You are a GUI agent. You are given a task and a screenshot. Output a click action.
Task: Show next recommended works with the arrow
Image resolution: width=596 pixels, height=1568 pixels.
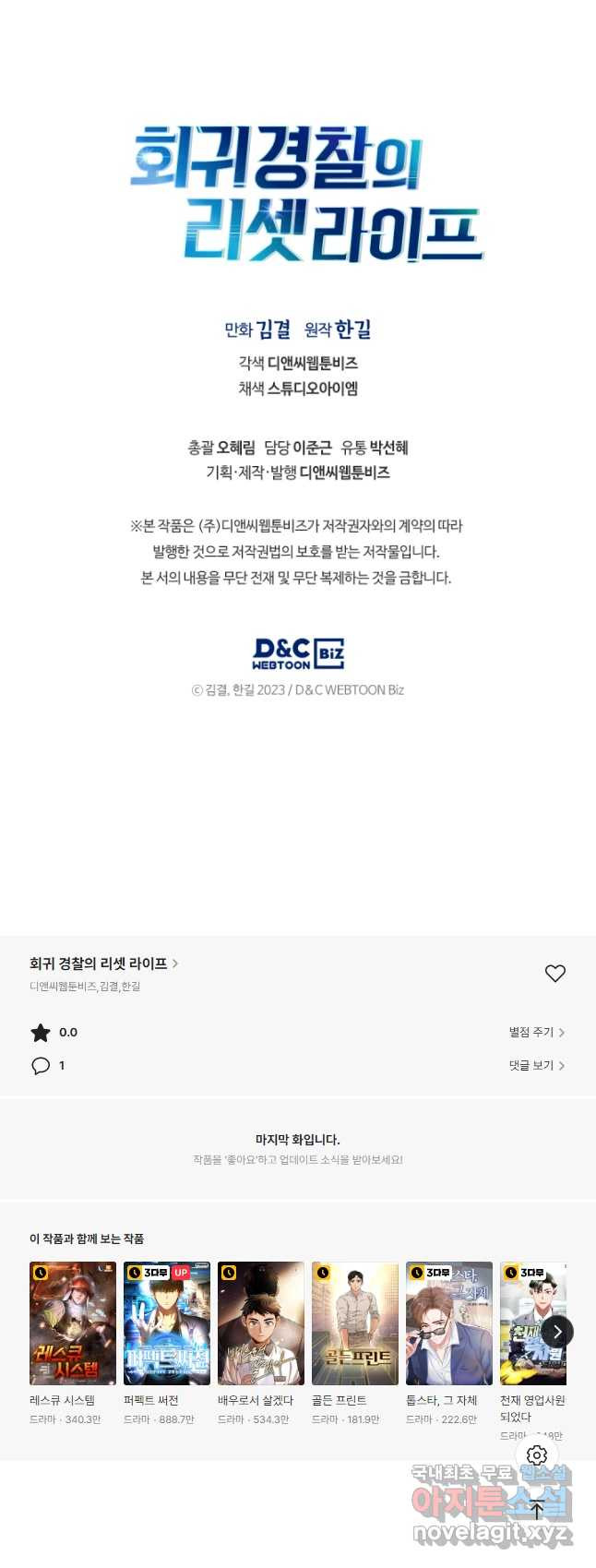[x=556, y=1331]
